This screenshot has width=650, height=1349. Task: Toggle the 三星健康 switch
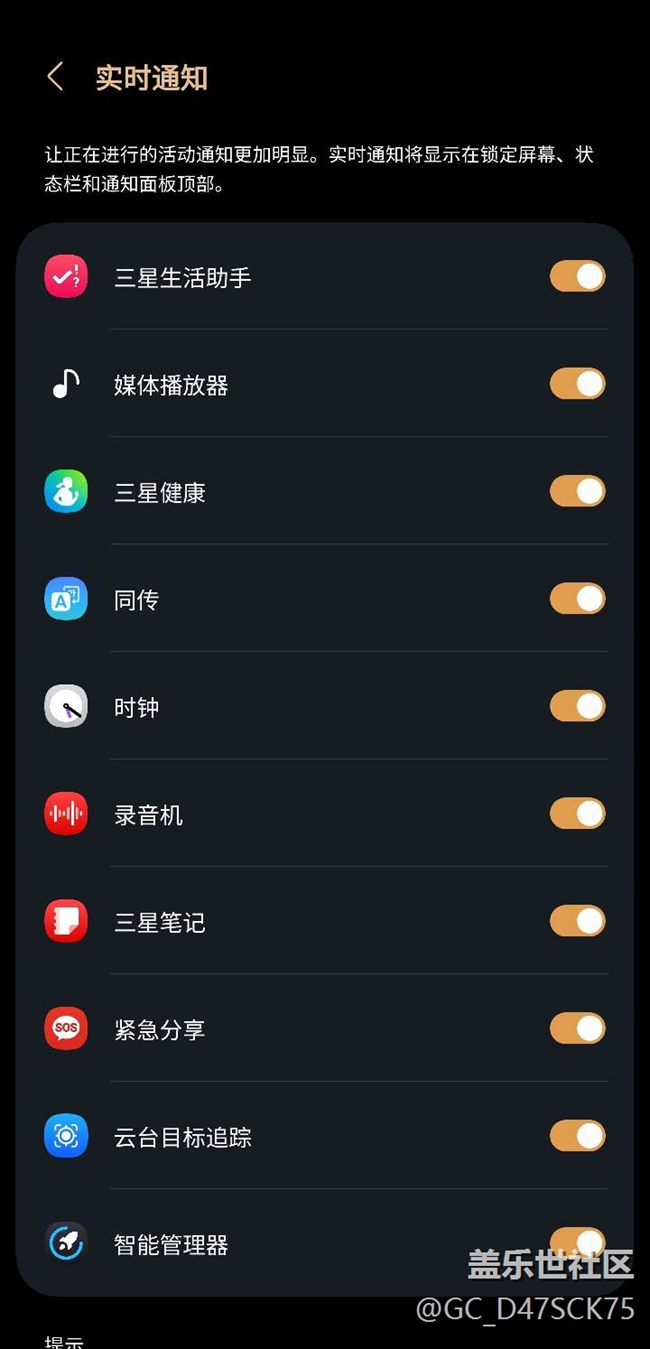[577, 492]
